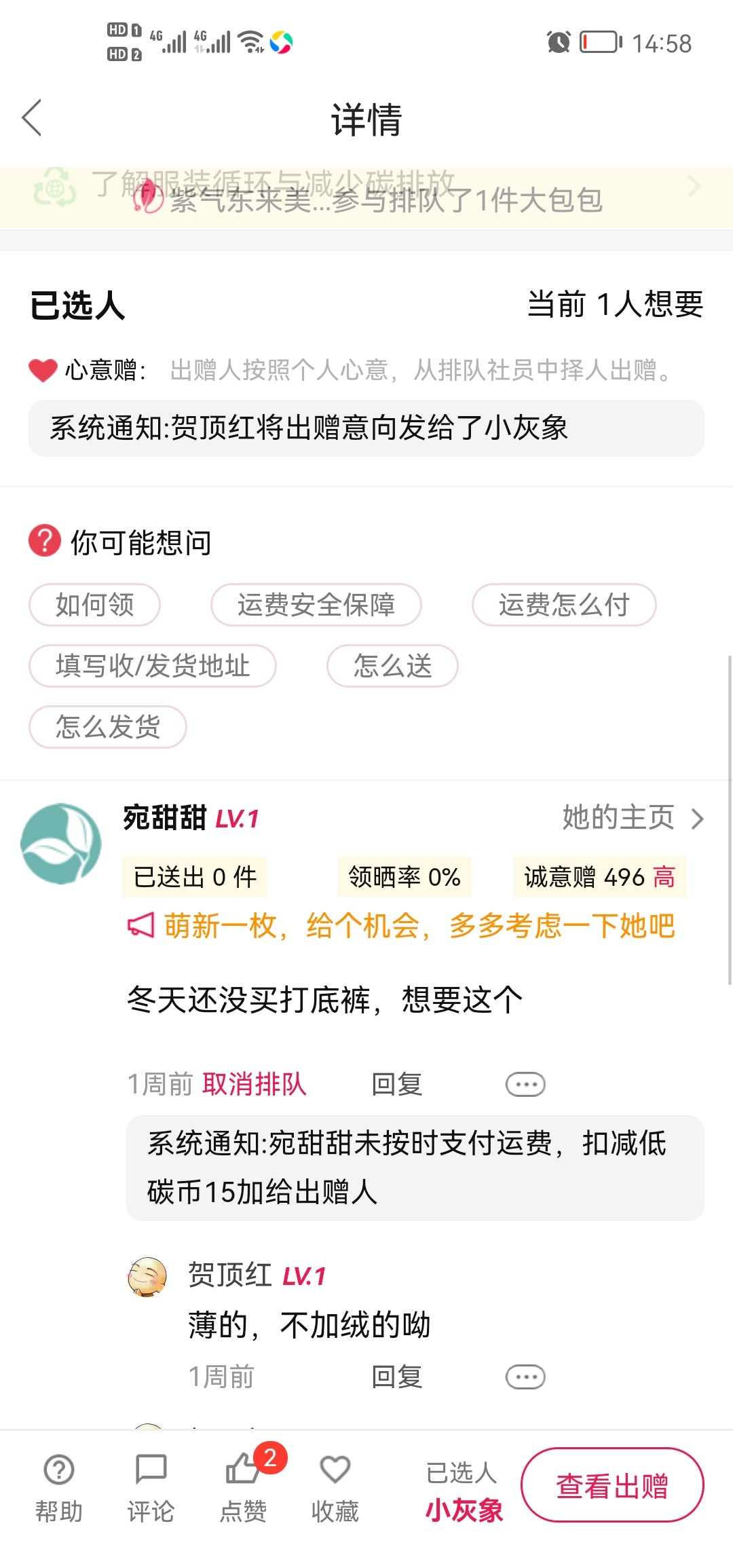Open 帮助 in the bottom bar
This screenshot has height=1568, width=733.
click(59, 1487)
